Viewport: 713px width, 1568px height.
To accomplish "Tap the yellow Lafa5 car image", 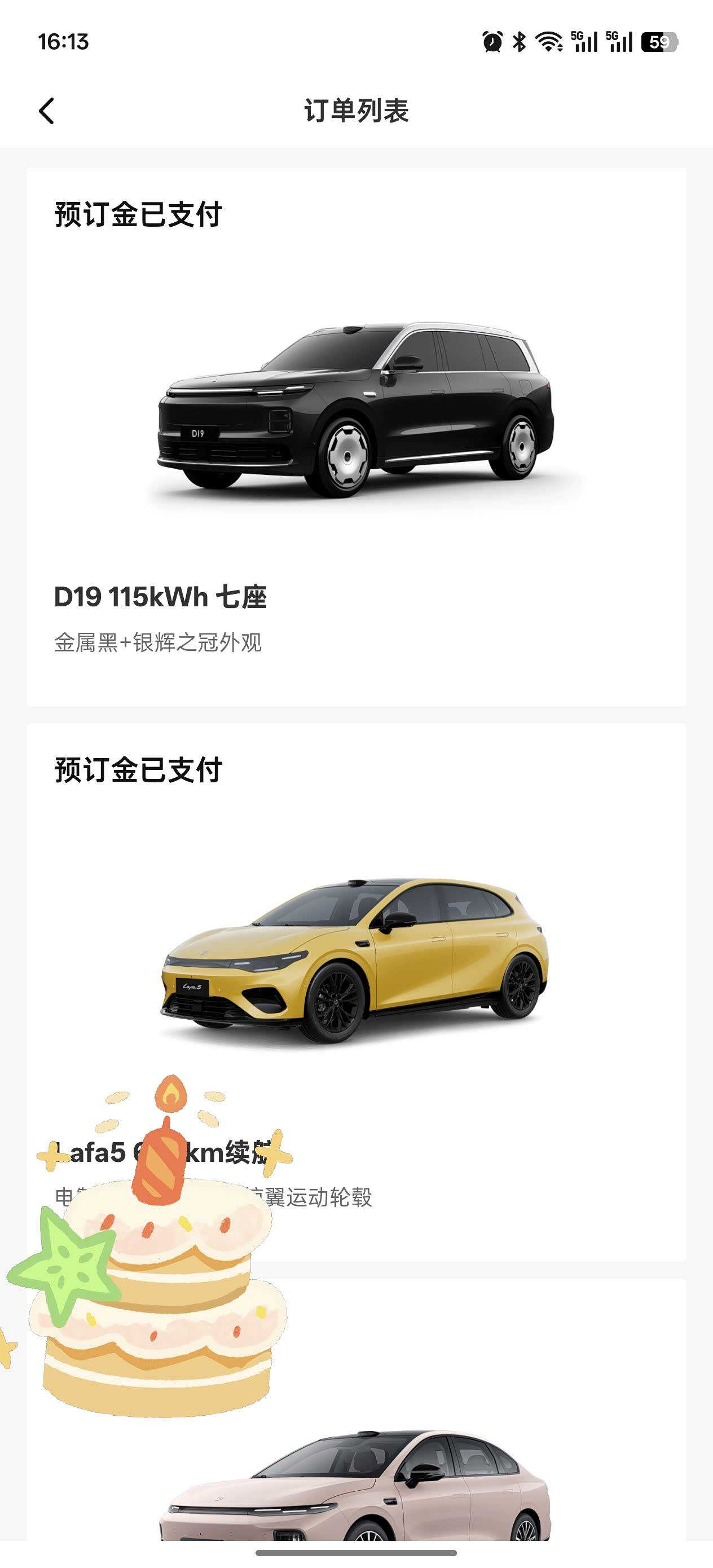I will 356,968.
